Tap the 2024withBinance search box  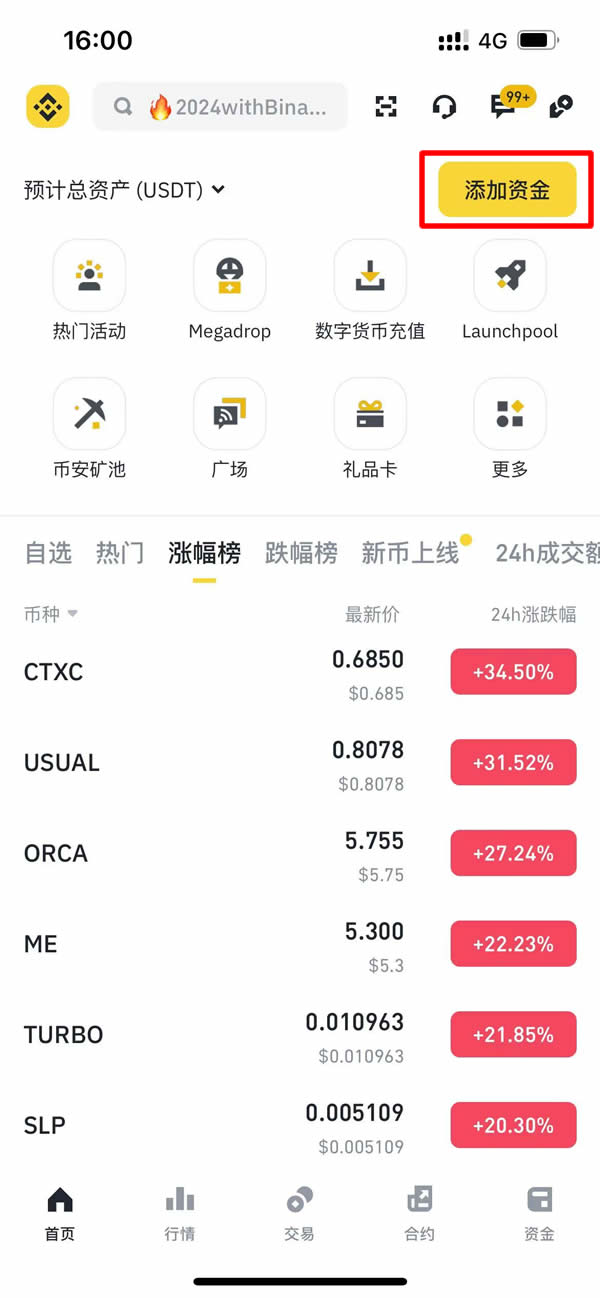click(x=220, y=107)
